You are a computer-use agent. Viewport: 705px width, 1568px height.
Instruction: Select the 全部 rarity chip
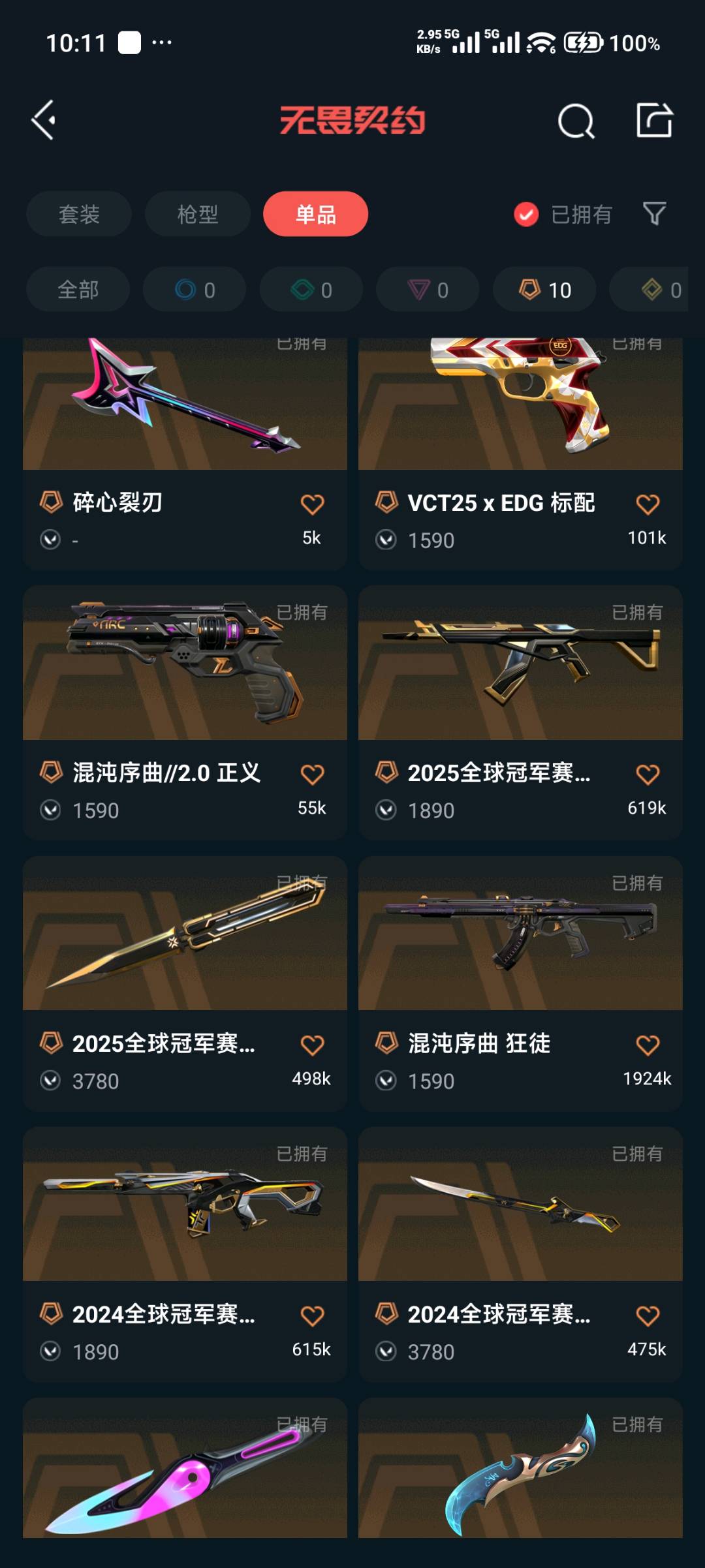pos(78,290)
